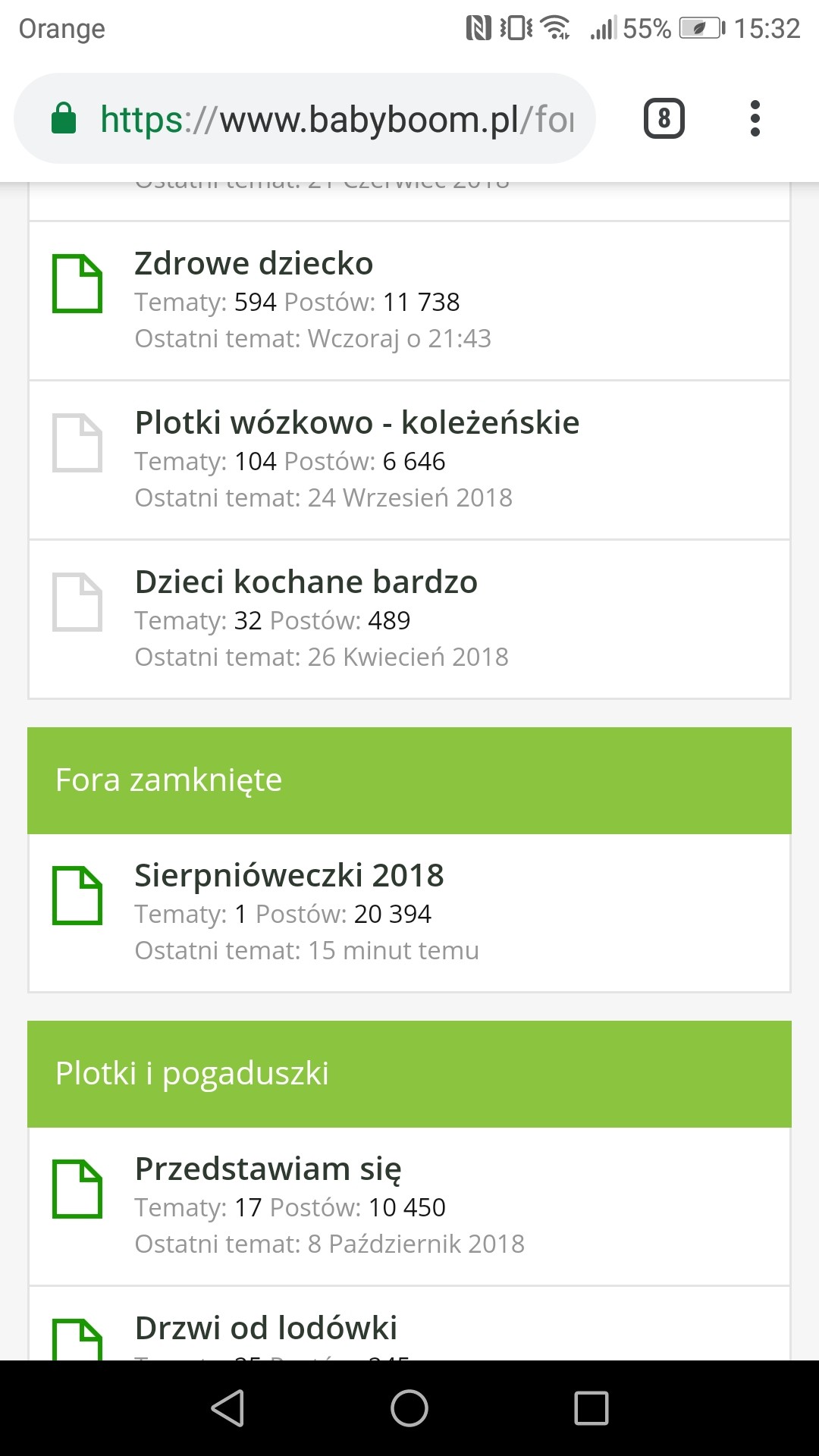Screen dimensions: 819x1456
Task: Open the Chrome overflow menu
Action: click(755, 118)
